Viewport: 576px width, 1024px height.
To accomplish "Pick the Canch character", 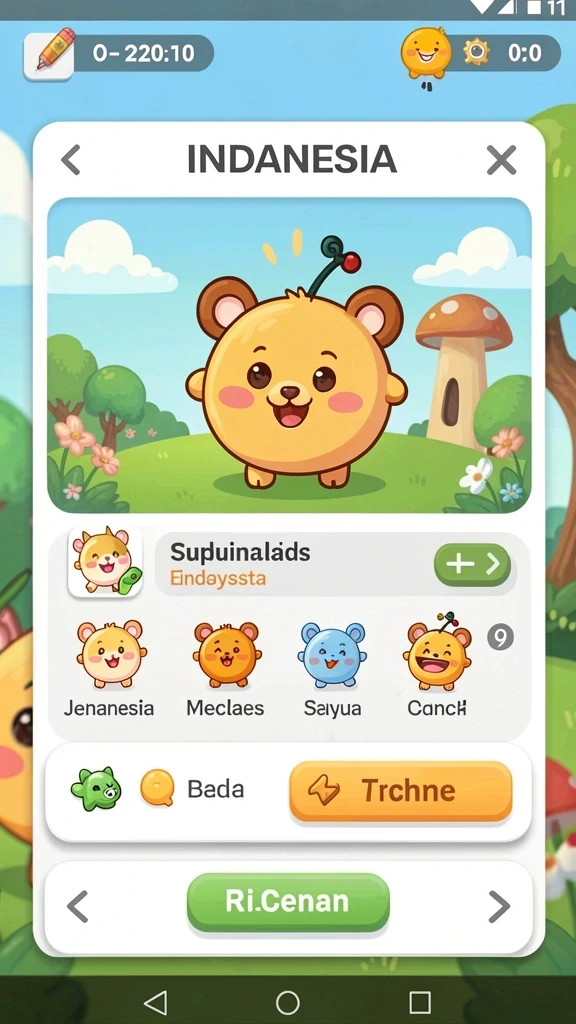I will click(x=438, y=669).
